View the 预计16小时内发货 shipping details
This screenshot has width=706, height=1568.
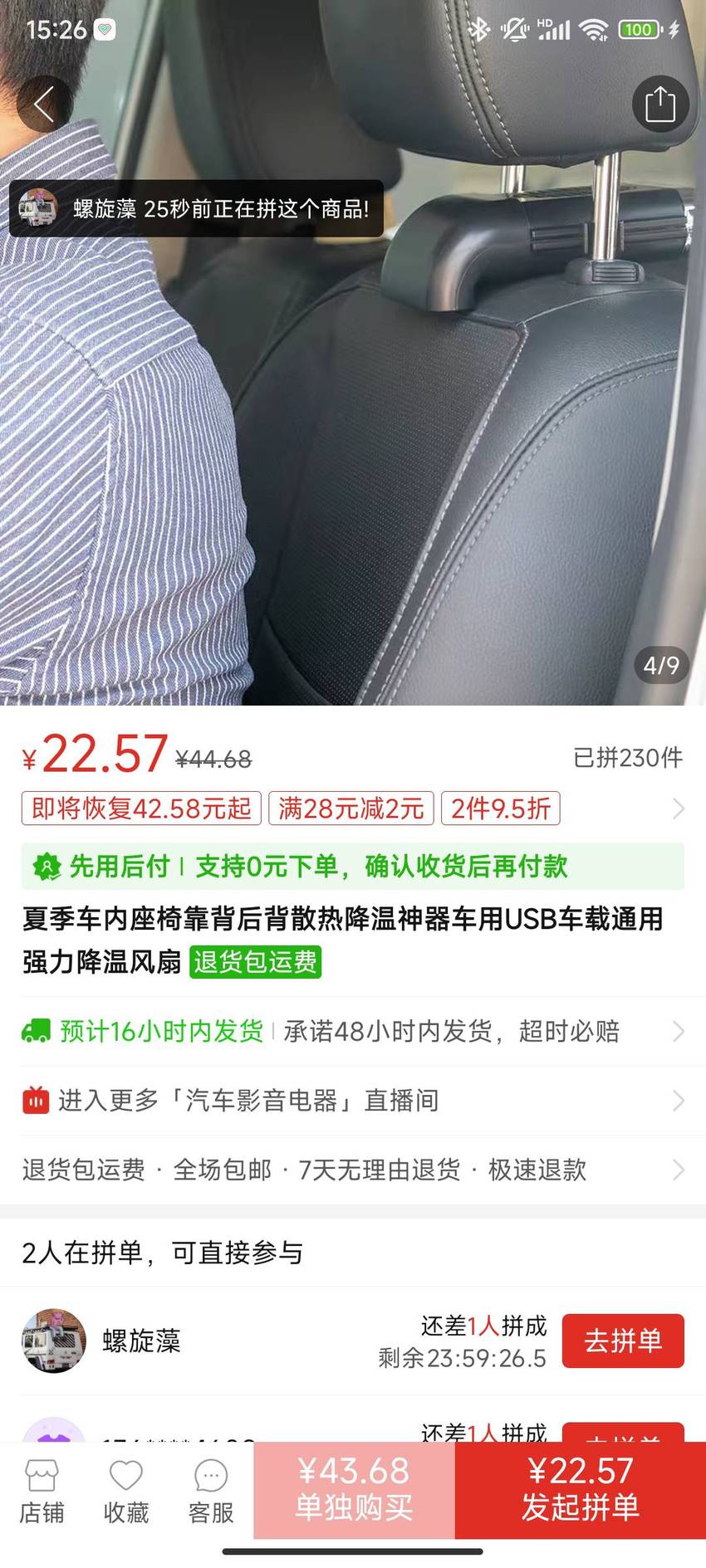(353, 1031)
